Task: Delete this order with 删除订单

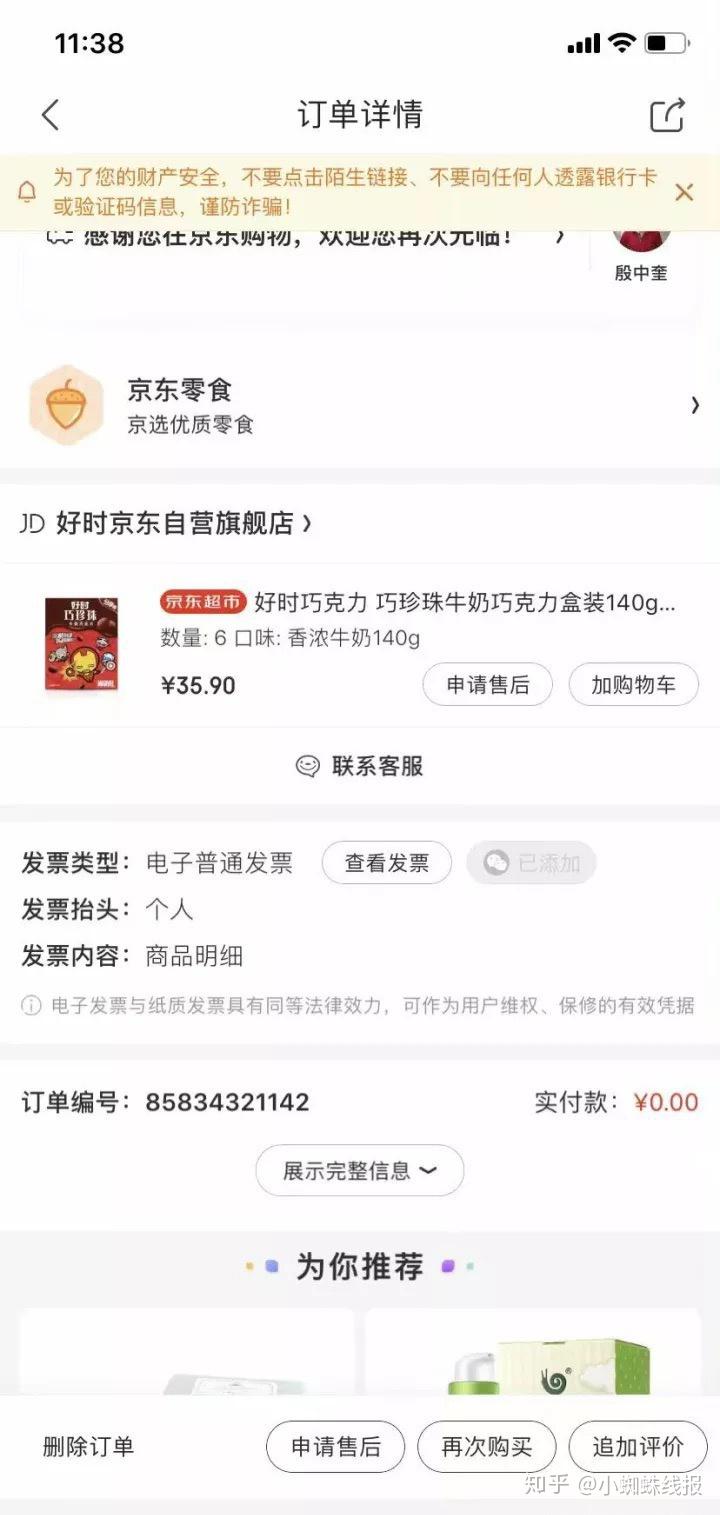Action: (88, 1446)
